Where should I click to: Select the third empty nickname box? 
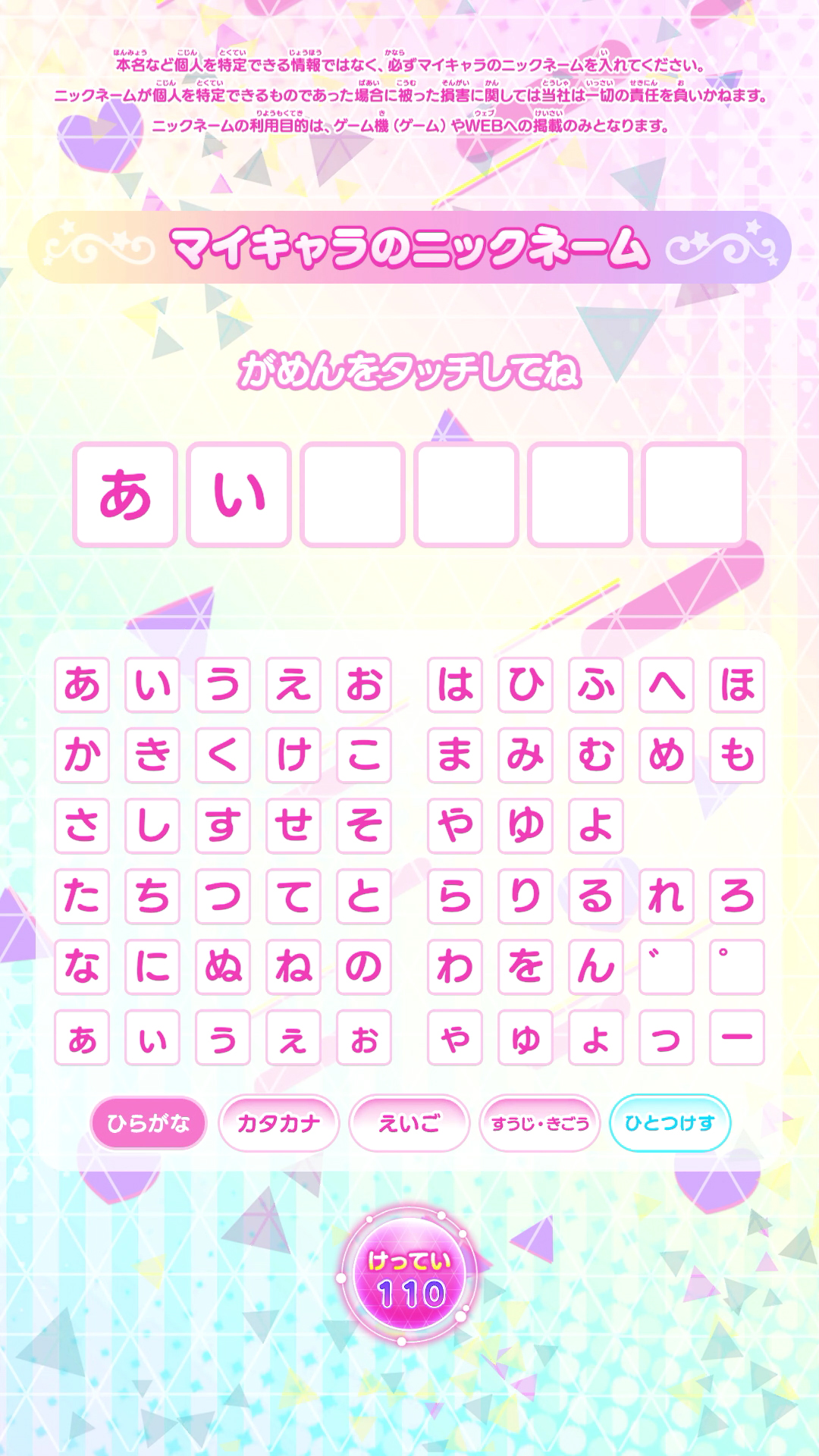(x=580, y=494)
